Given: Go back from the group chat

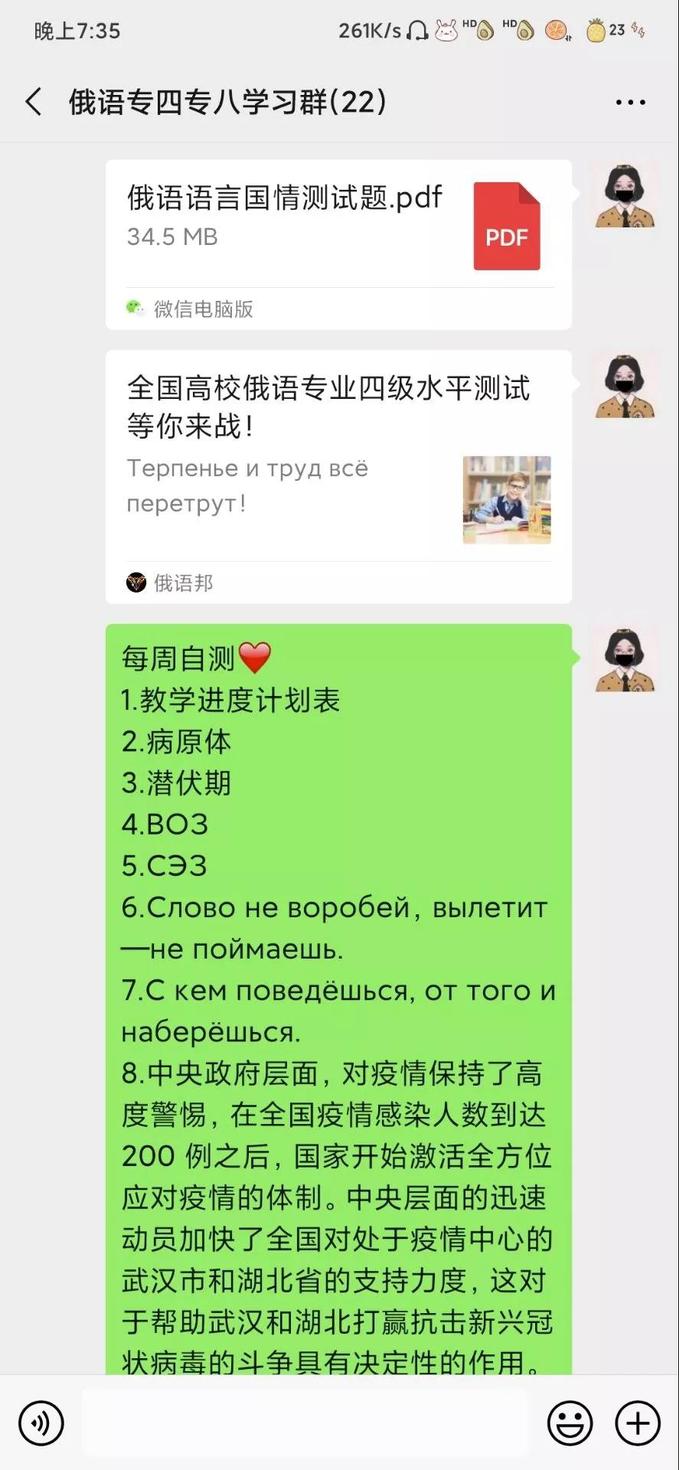Looking at the screenshot, I should 34,101.
